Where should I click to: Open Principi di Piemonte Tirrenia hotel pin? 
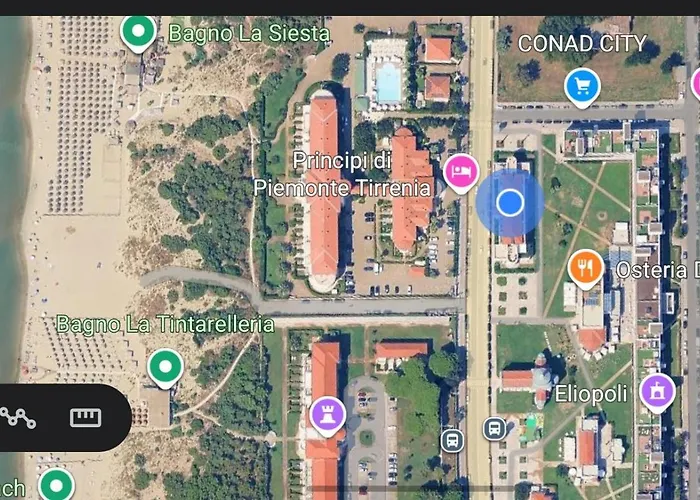coord(460,173)
